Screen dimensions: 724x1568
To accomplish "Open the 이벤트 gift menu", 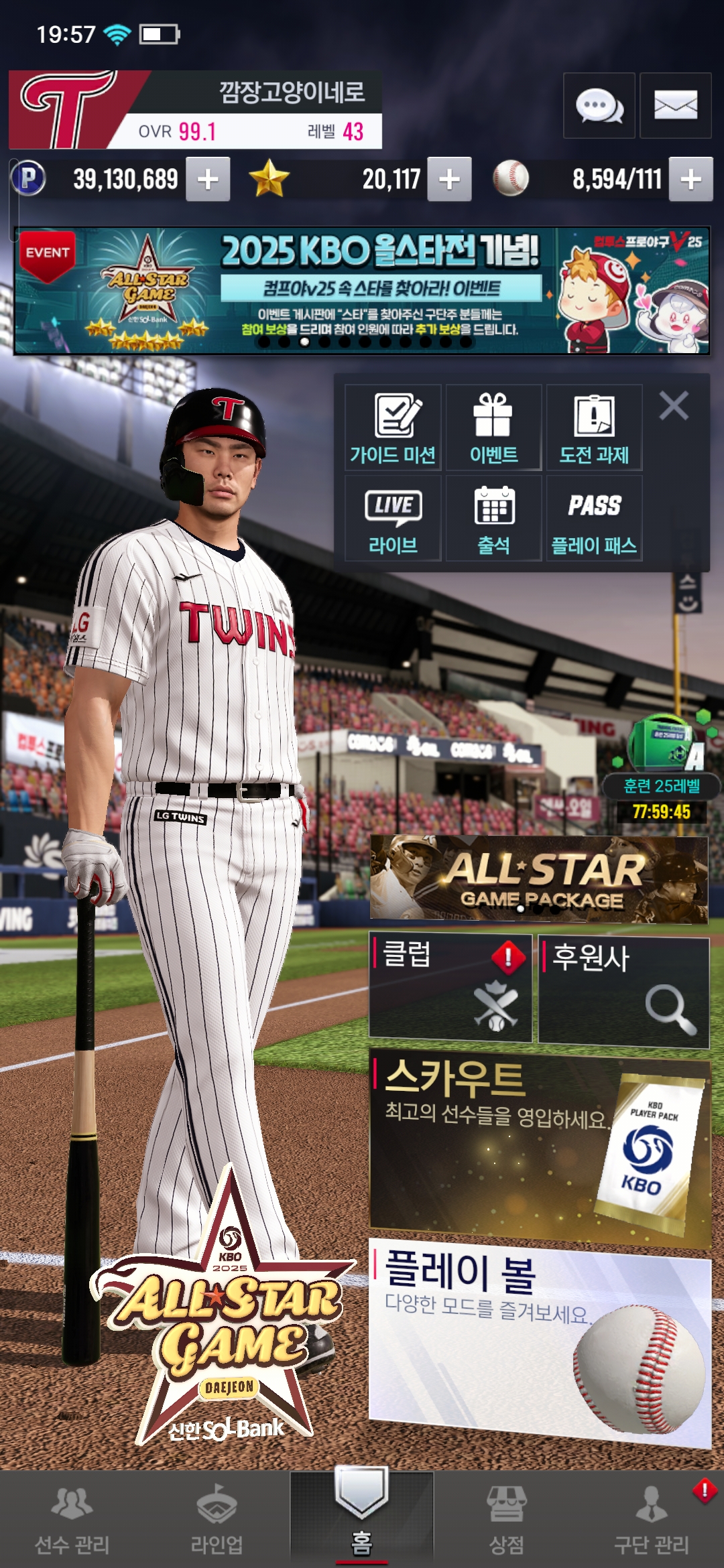I will pos(493,428).
